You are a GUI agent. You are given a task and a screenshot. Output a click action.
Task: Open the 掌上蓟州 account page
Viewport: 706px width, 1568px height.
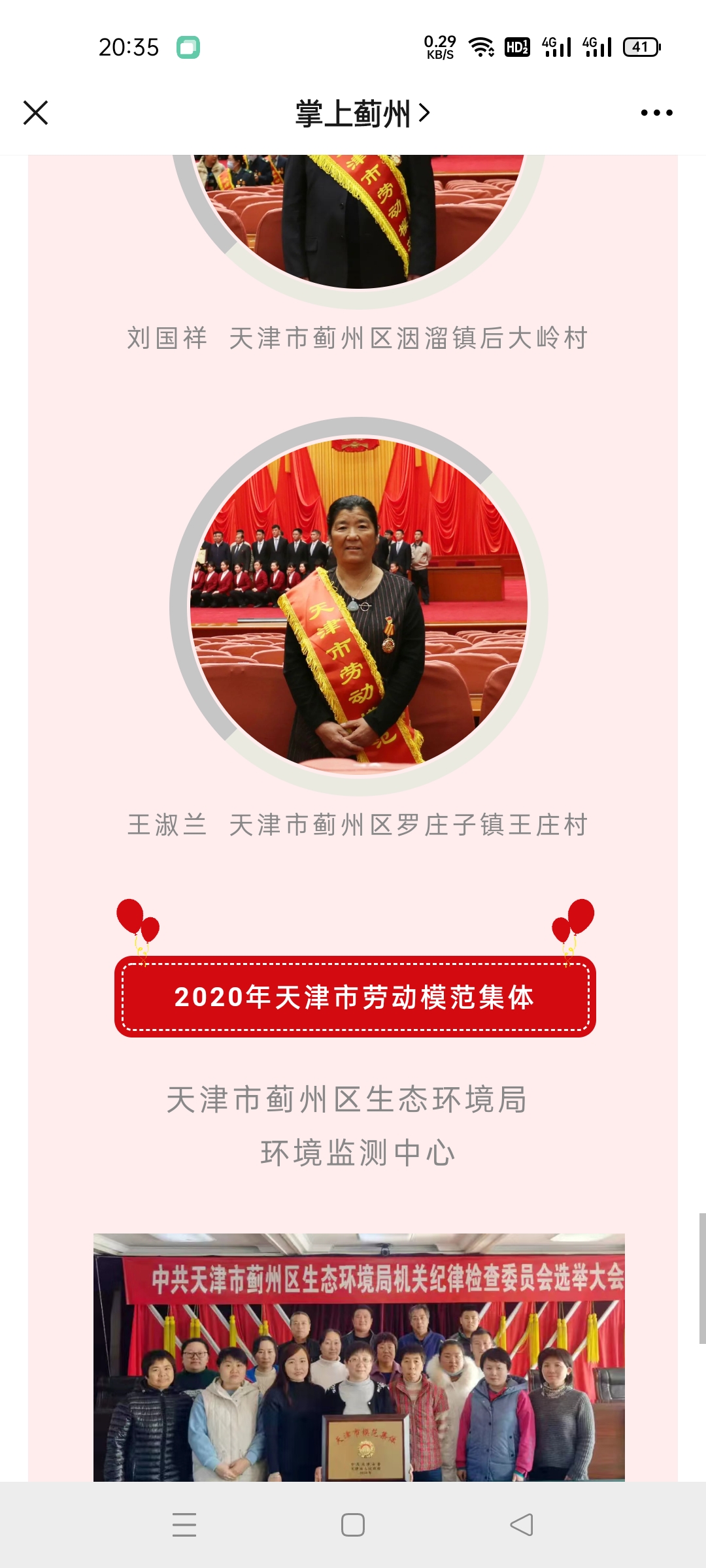click(x=361, y=114)
